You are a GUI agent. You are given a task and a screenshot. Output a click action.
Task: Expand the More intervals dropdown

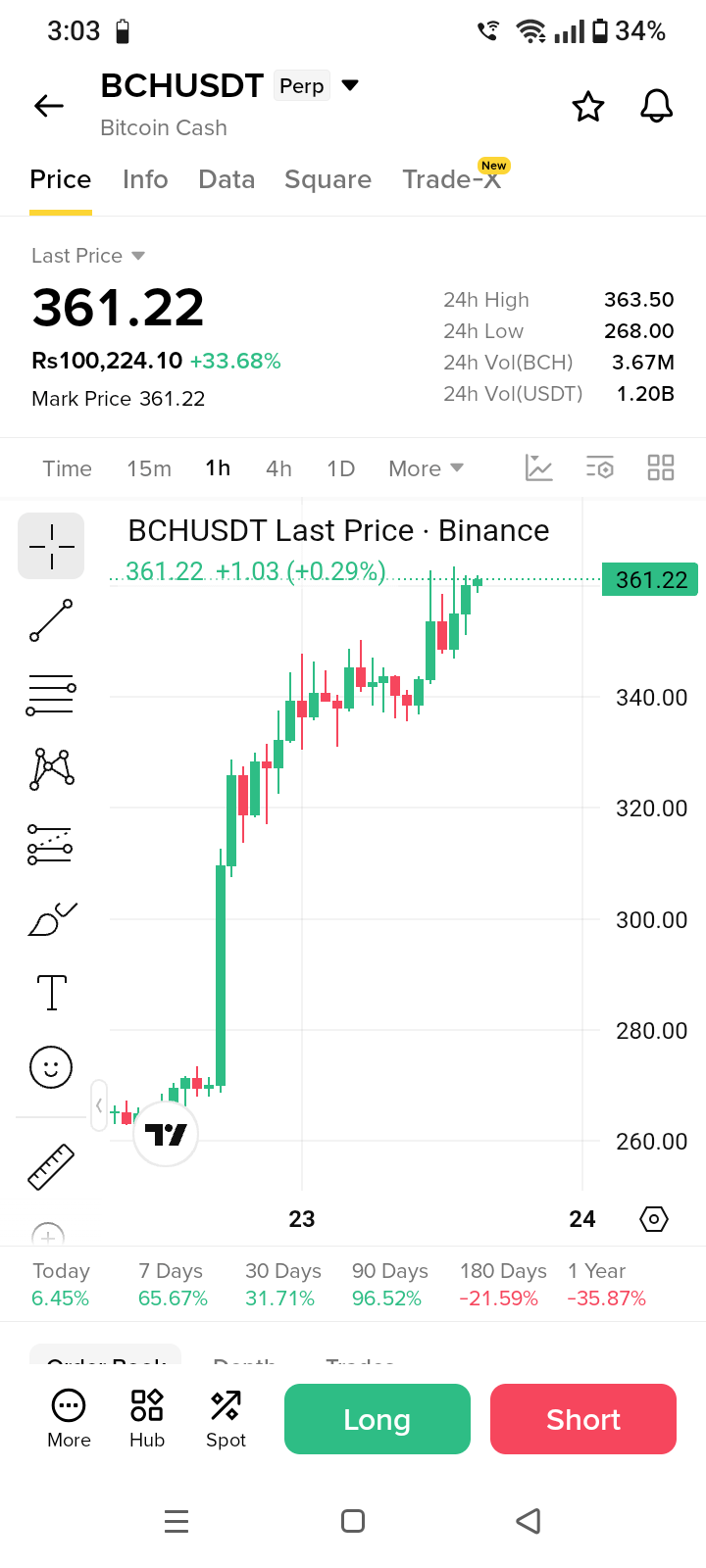(x=426, y=468)
